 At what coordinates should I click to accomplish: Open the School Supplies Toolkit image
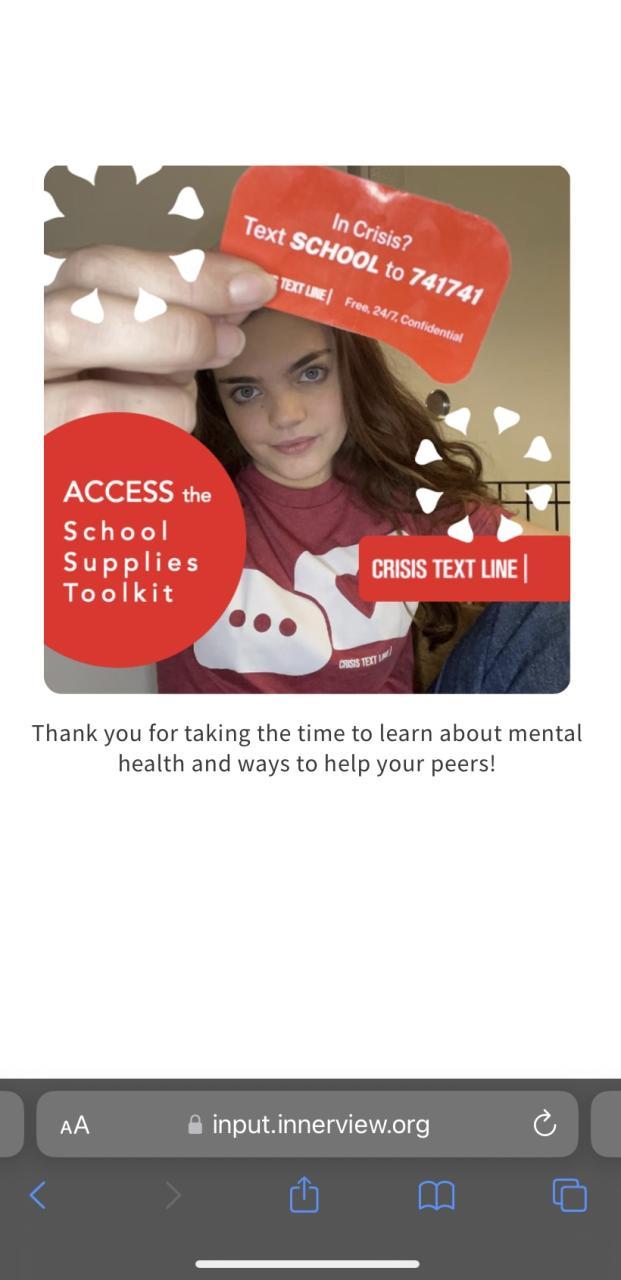[307, 429]
